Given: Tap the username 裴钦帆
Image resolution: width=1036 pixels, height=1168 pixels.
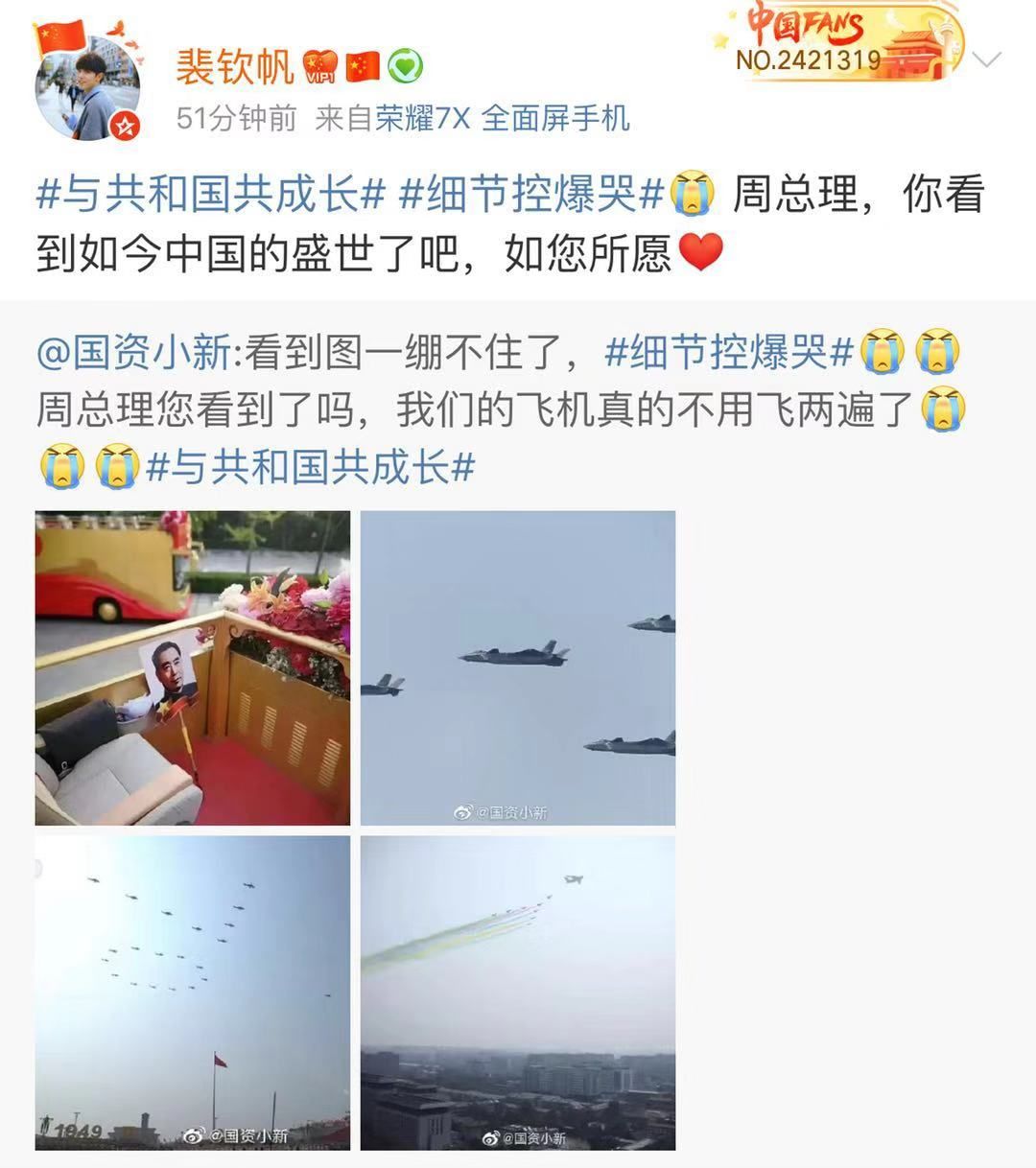Looking at the screenshot, I should pyautogui.click(x=234, y=66).
